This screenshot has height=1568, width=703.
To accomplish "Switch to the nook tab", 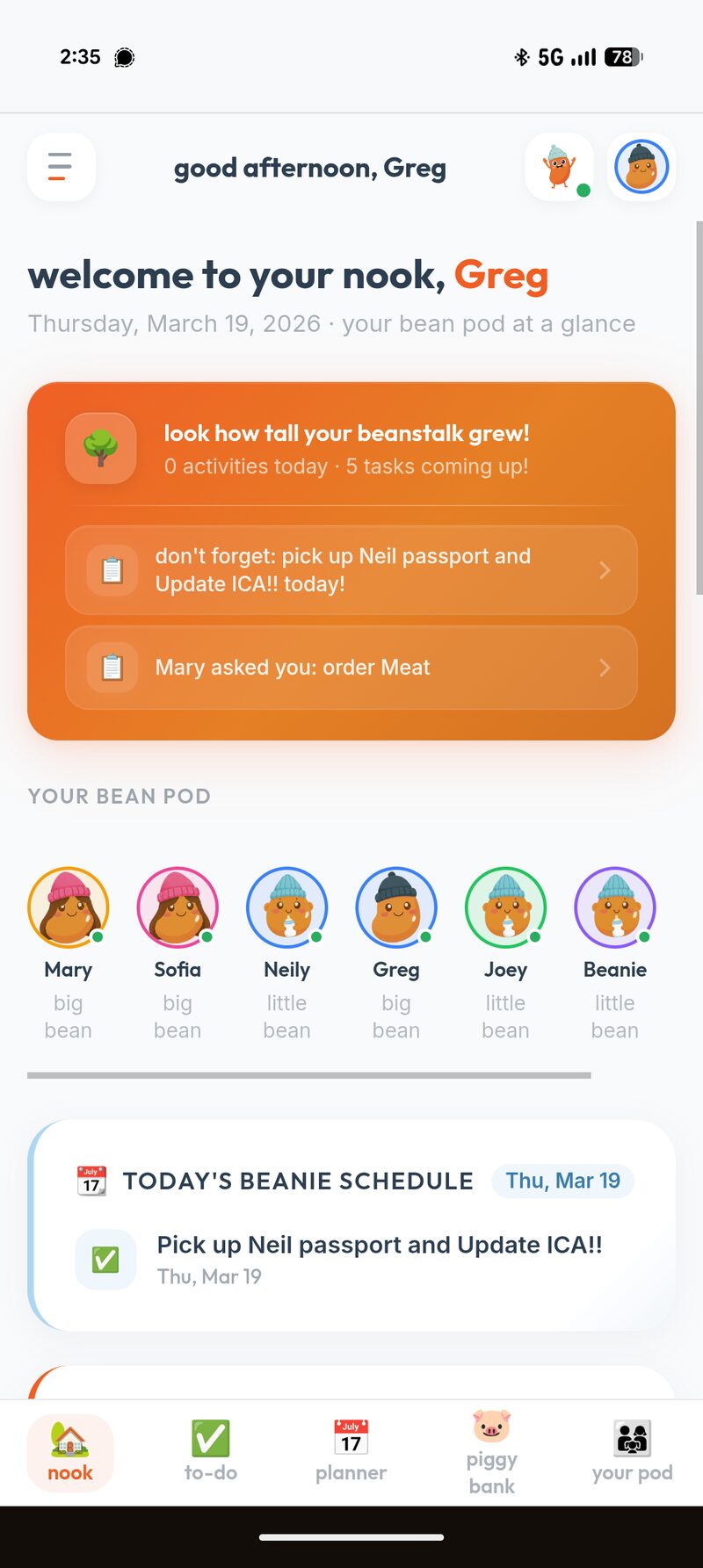I will (x=70, y=1453).
